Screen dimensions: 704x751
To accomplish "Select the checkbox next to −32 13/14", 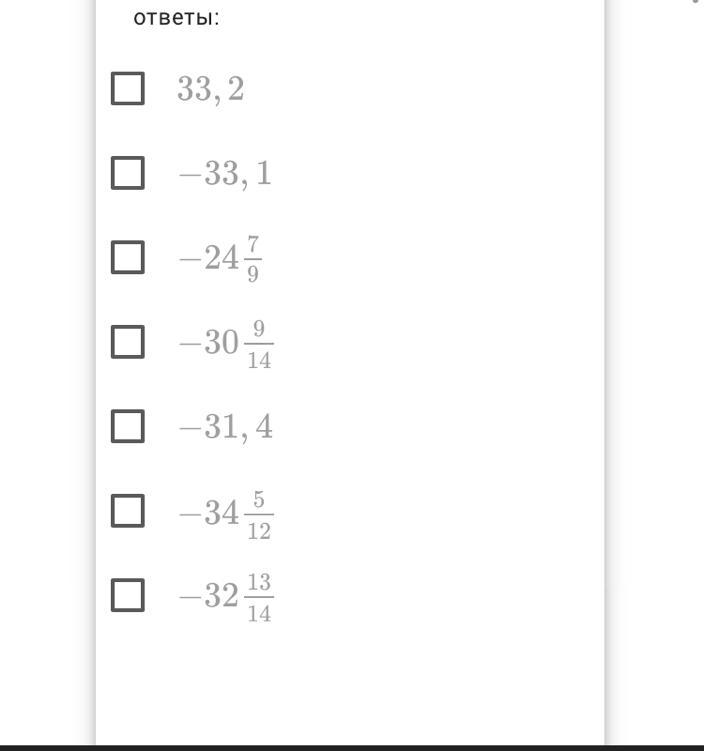I will pos(127,596).
